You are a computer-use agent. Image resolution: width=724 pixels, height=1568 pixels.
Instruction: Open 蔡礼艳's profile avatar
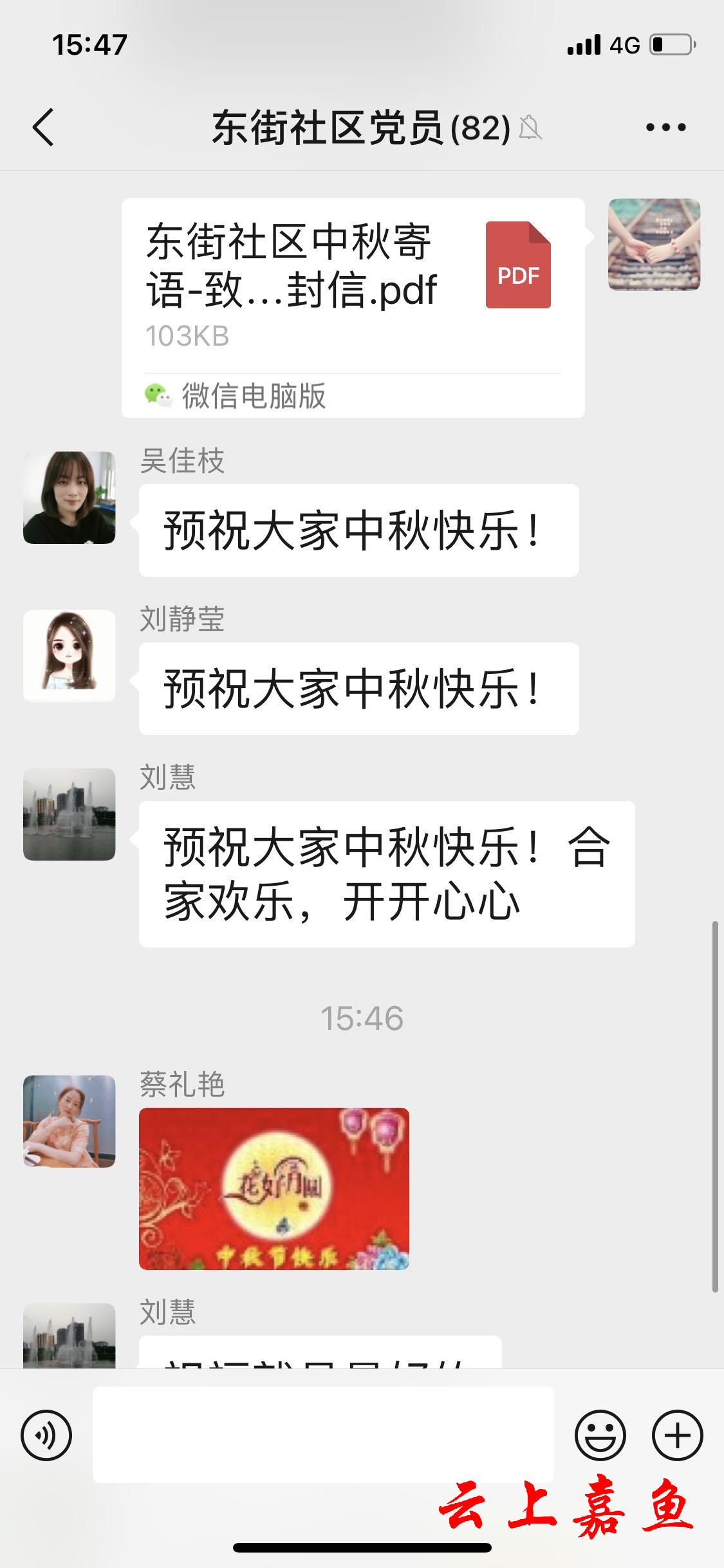coord(70,1121)
